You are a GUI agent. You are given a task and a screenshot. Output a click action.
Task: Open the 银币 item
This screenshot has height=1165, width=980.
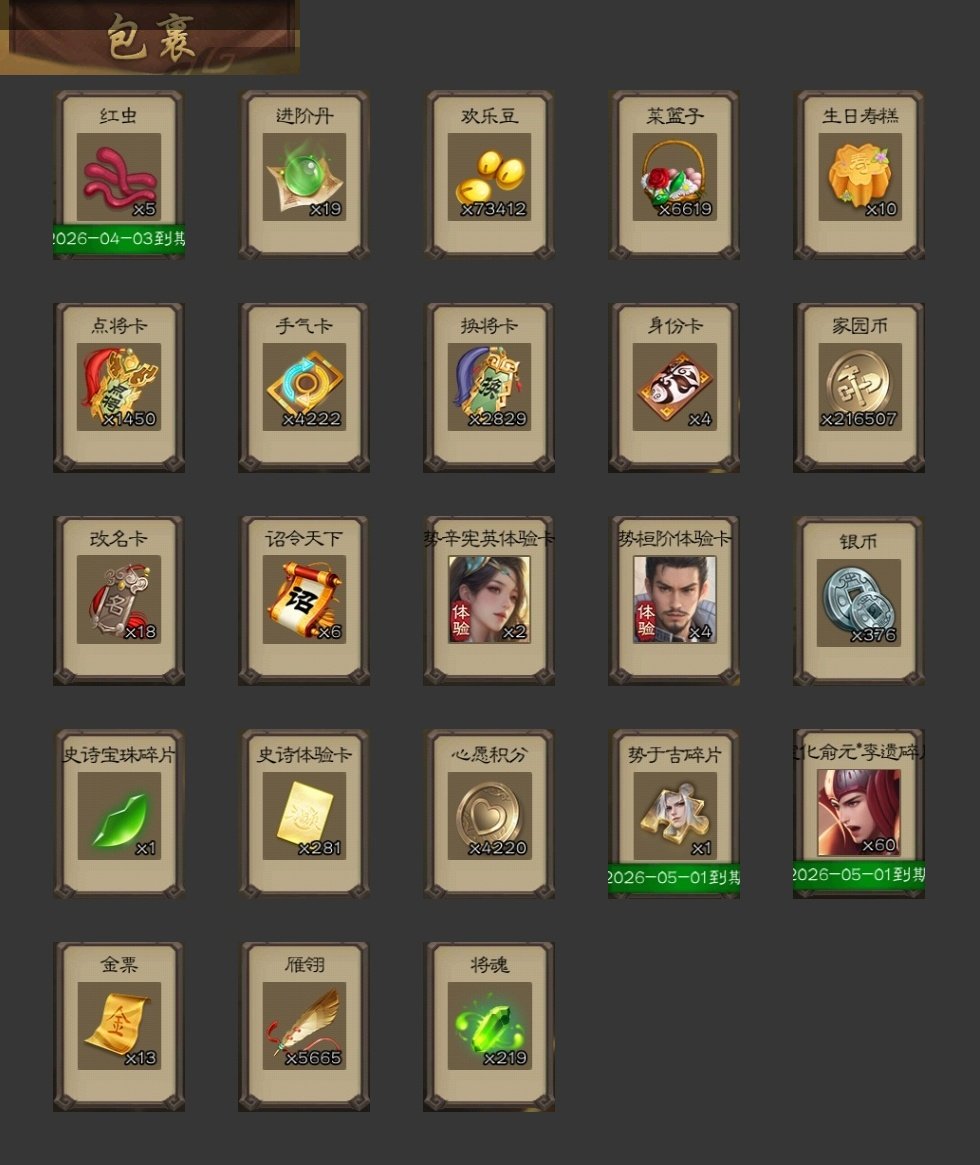click(x=859, y=600)
